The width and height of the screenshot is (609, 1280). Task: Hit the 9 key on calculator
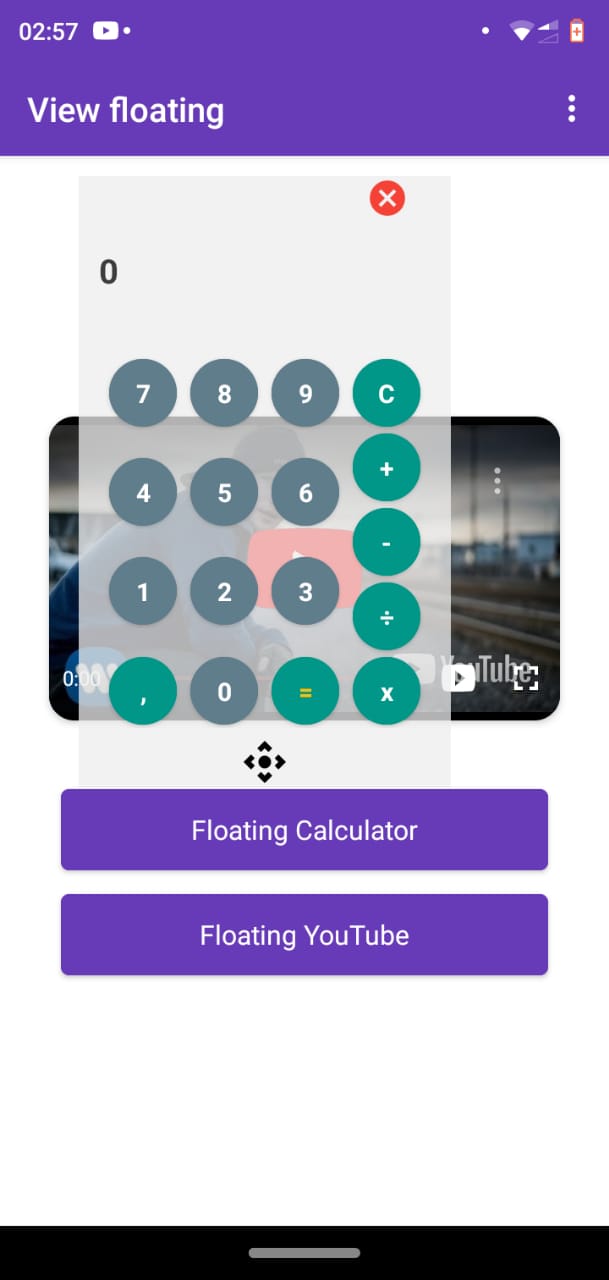click(305, 394)
